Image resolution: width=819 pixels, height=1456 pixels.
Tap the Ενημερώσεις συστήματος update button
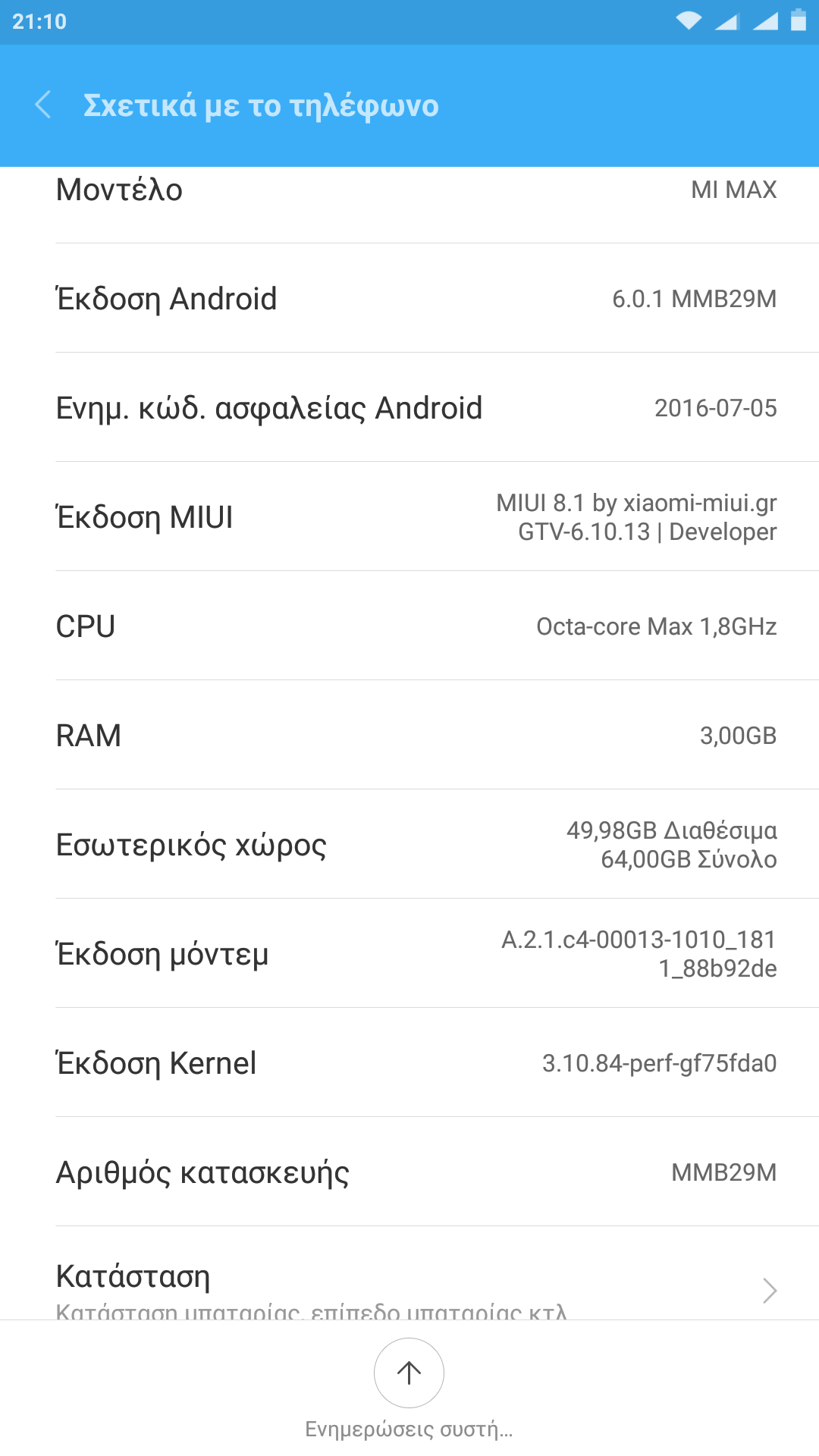[x=409, y=1373]
